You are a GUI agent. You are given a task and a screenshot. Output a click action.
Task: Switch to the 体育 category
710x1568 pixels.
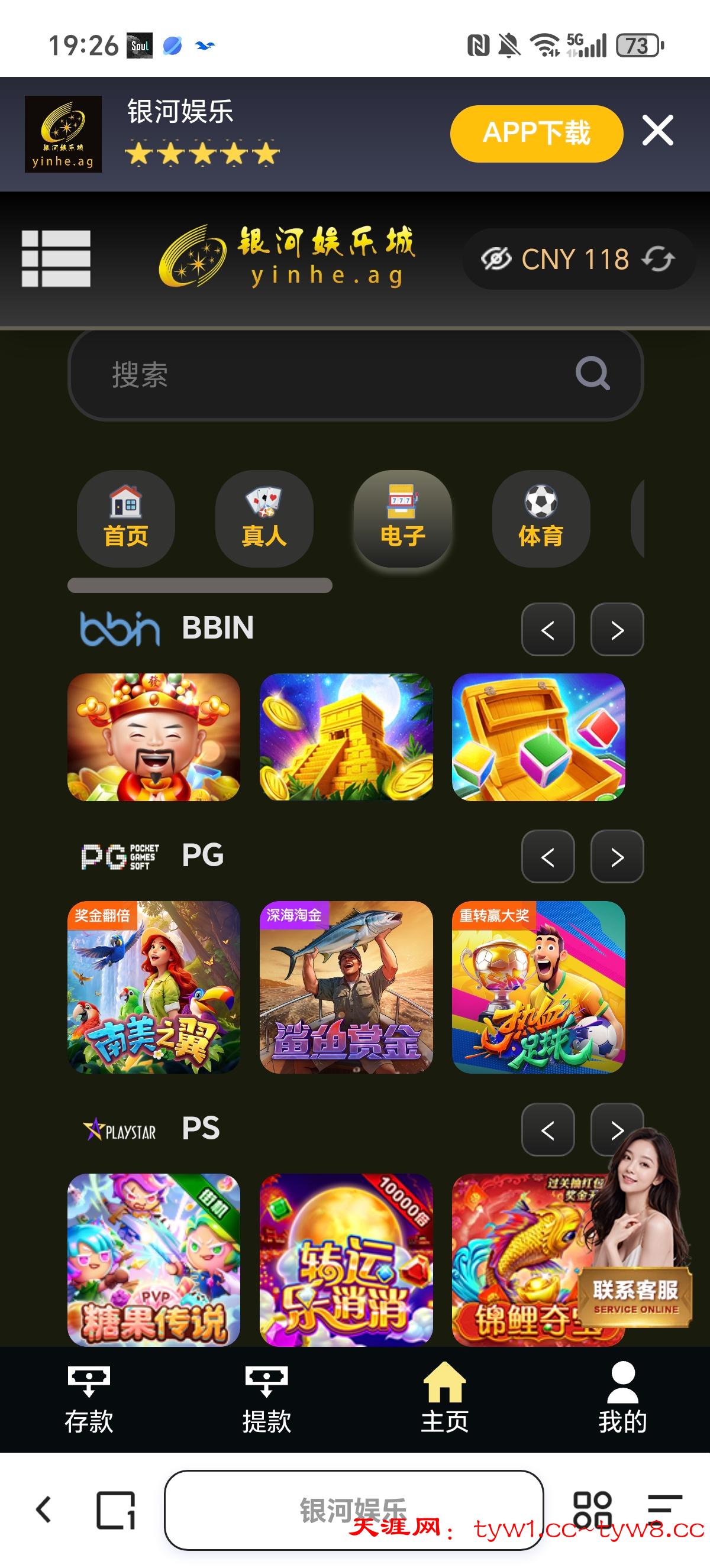pos(541,519)
